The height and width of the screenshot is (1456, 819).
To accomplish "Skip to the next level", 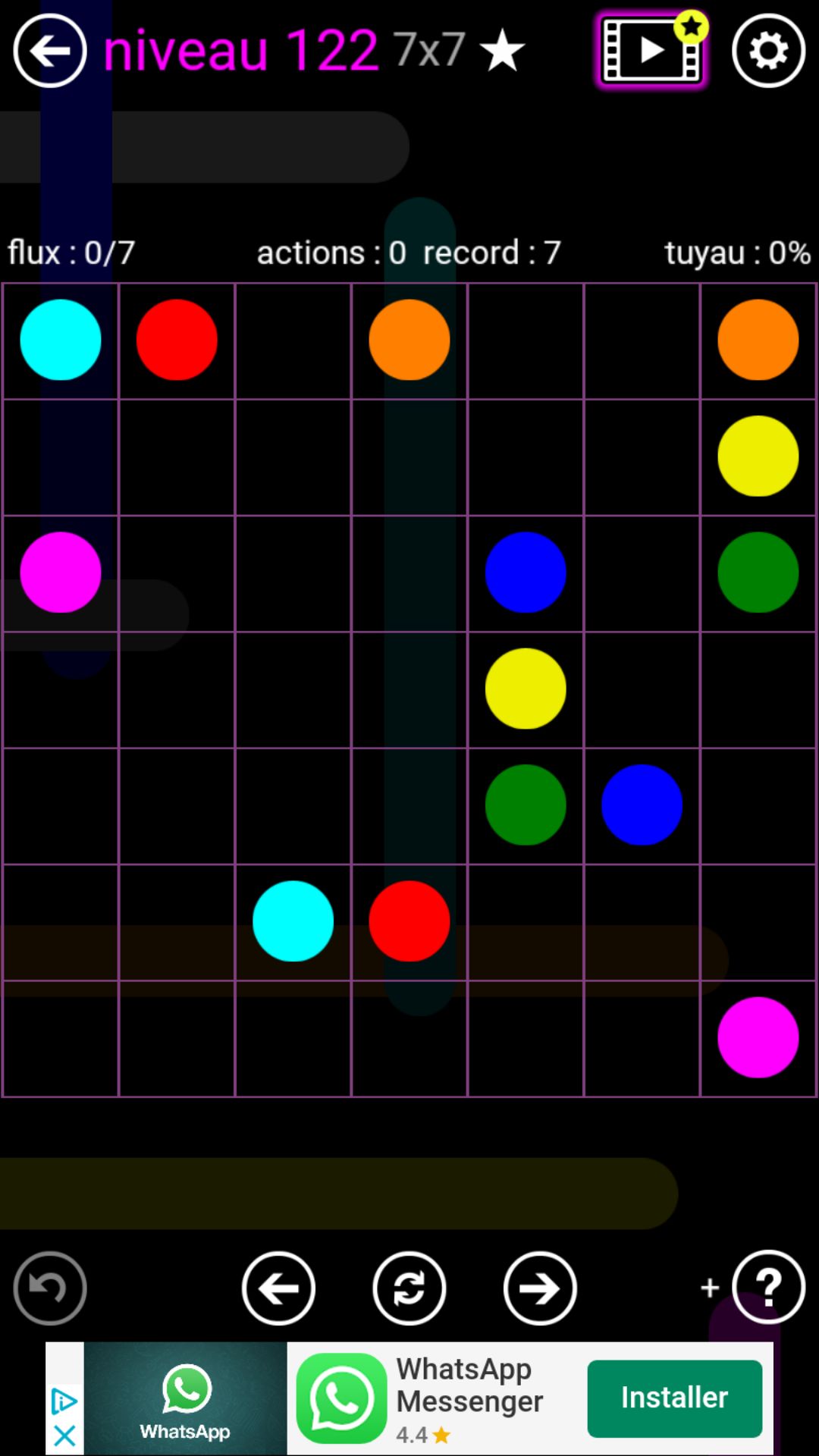I will coord(540,1288).
